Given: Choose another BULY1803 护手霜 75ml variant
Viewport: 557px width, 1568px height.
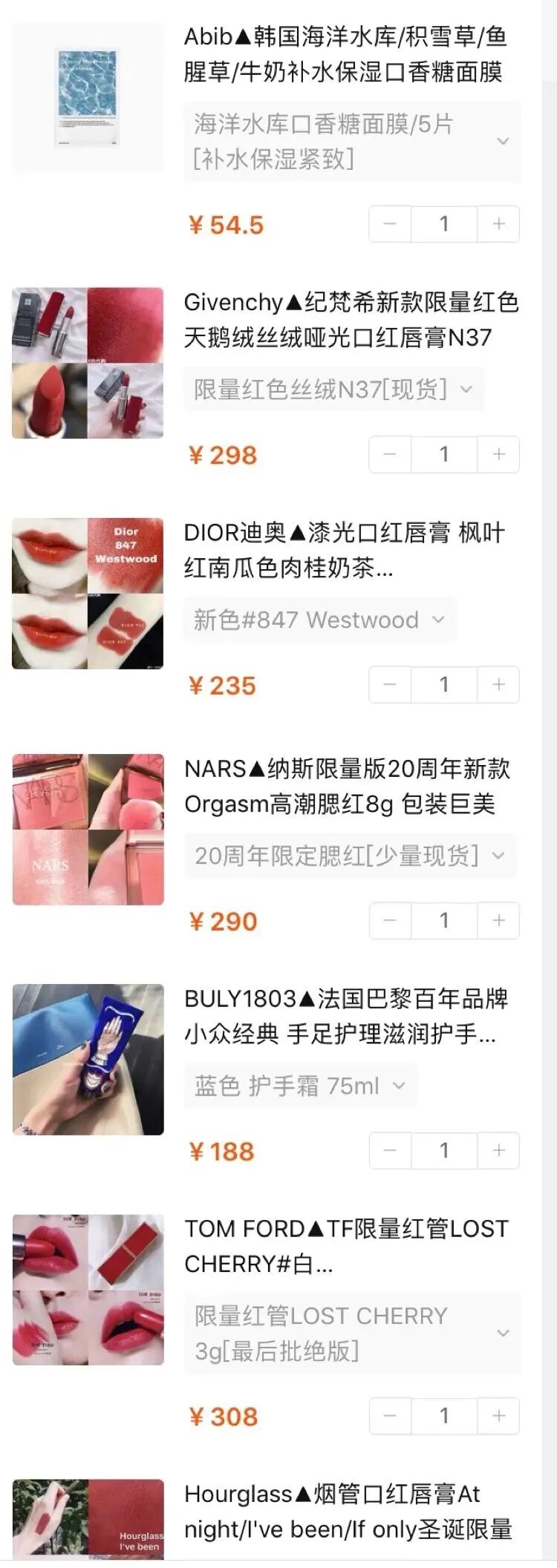Looking at the screenshot, I should 300,1086.
